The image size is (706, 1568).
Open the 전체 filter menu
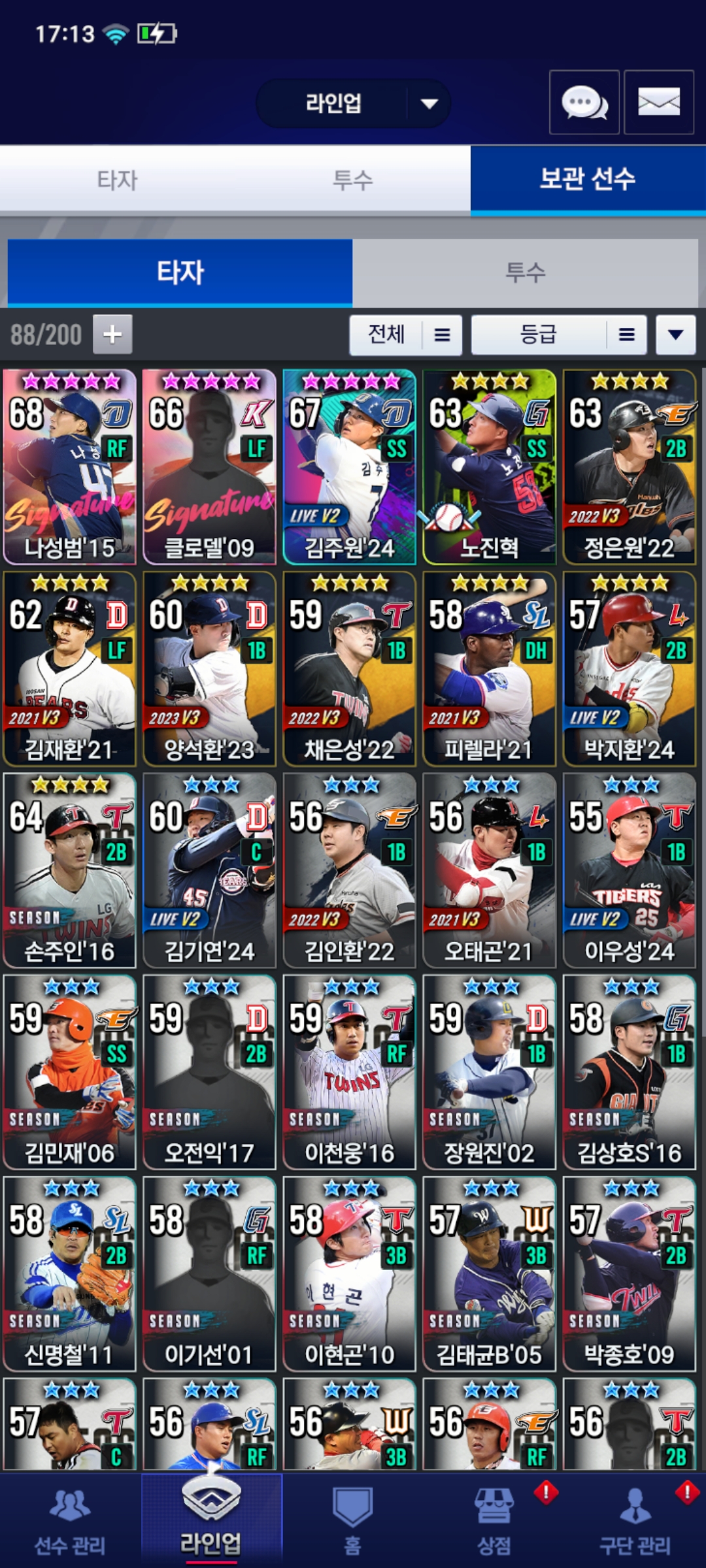pos(405,335)
